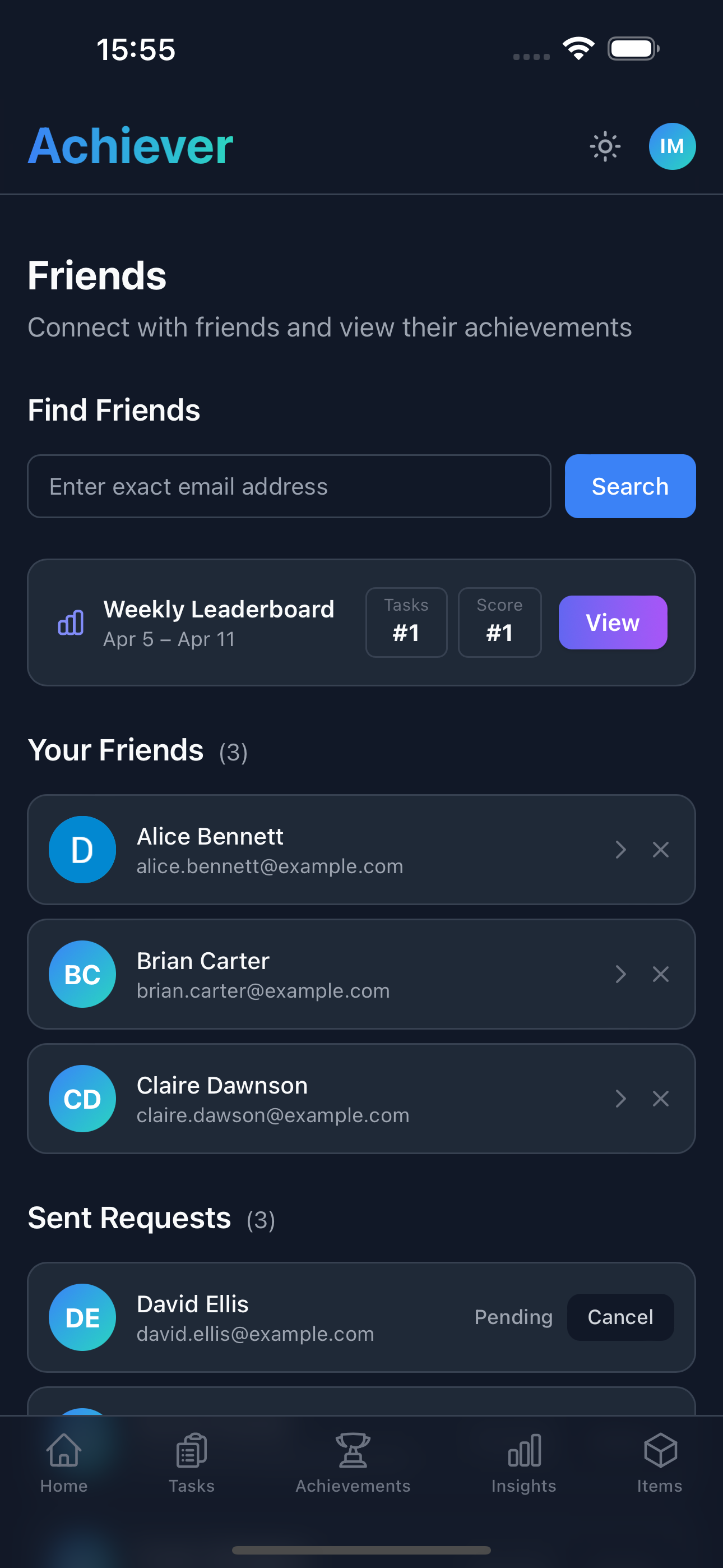
Task: Focus the email address search field
Action: [289, 486]
